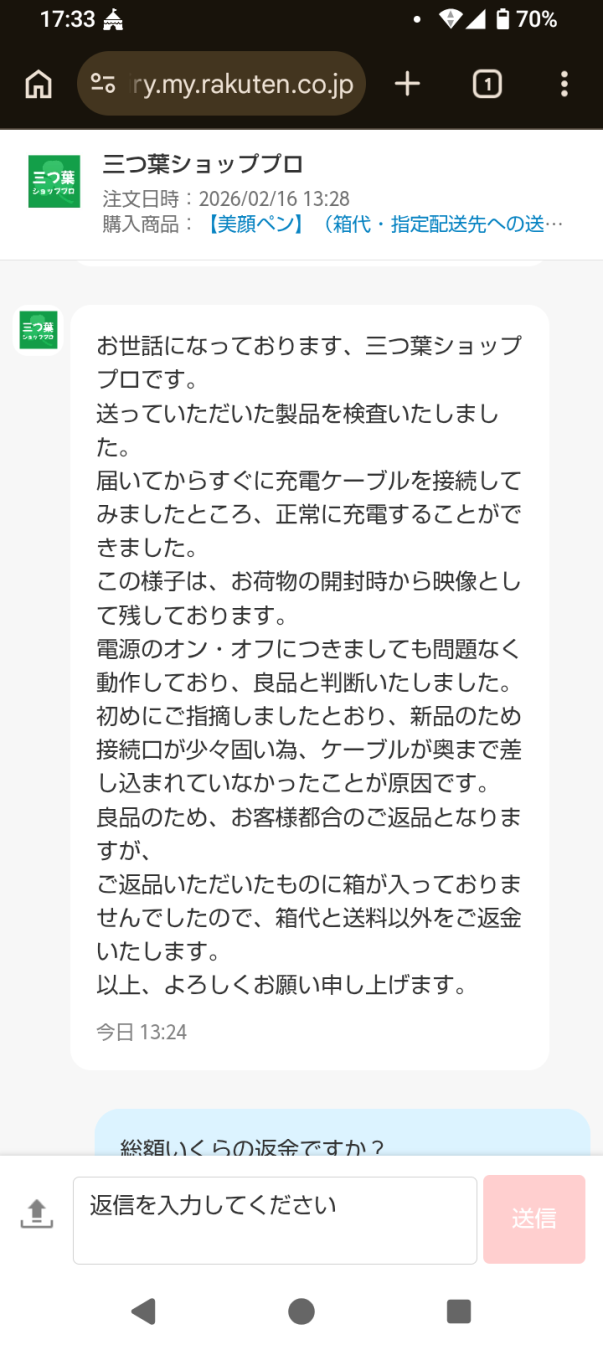Open the browser overflow menu
Image resolution: width=603 pixels, height=1350 pixels.
click(x=564, y=84)
